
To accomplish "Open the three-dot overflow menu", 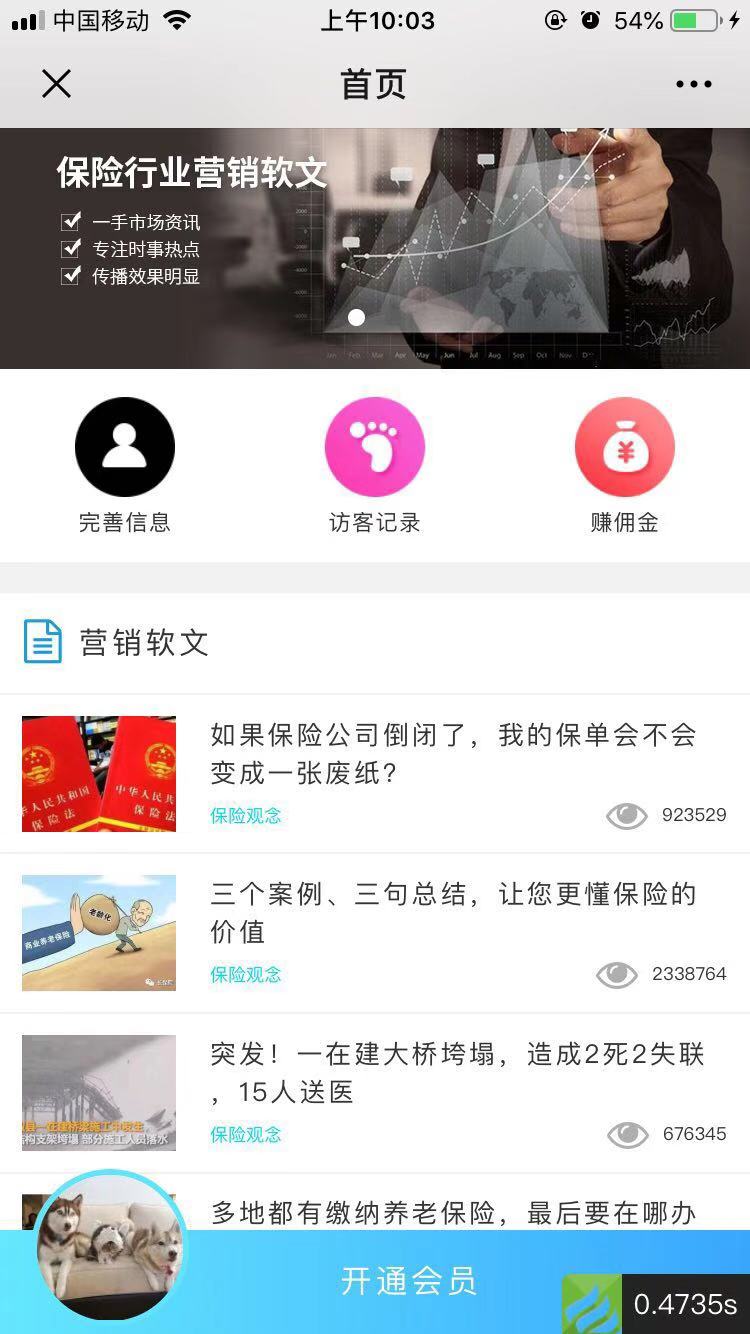I will 693,84.
